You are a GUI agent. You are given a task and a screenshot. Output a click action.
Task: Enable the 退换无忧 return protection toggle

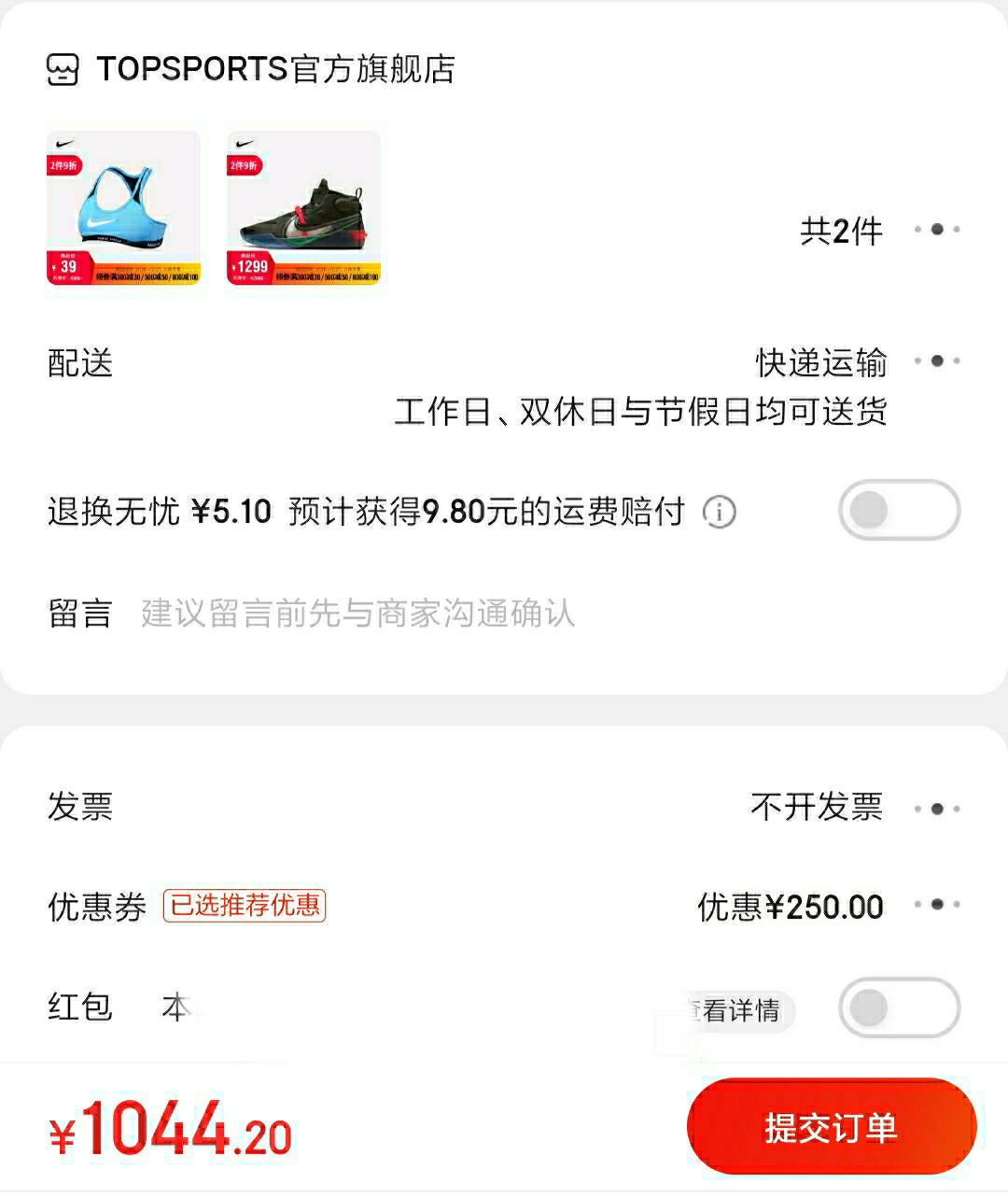(x=898, y=512)
